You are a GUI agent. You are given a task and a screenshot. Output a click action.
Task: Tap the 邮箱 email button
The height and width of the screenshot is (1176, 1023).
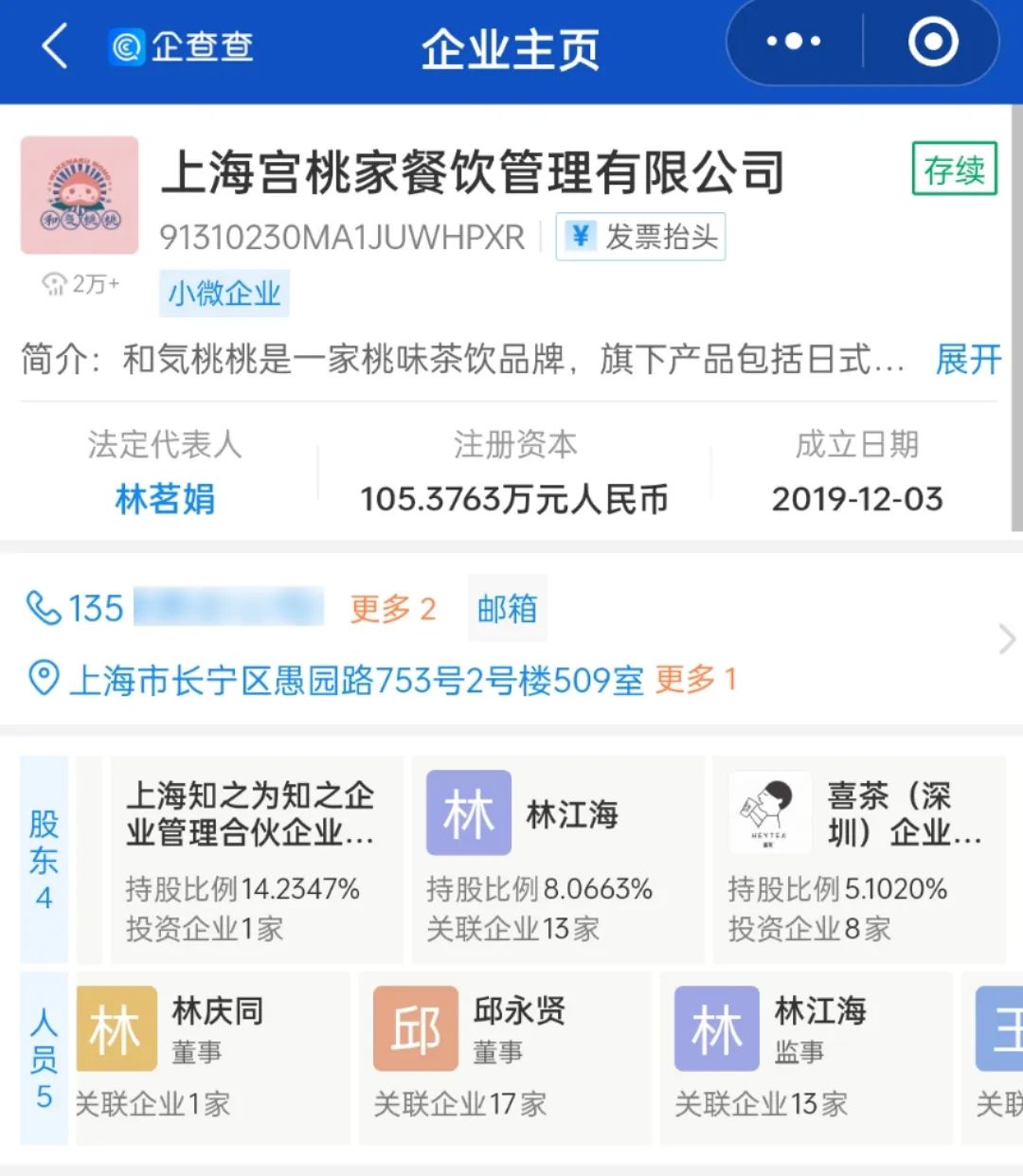[x=507, y=609]
